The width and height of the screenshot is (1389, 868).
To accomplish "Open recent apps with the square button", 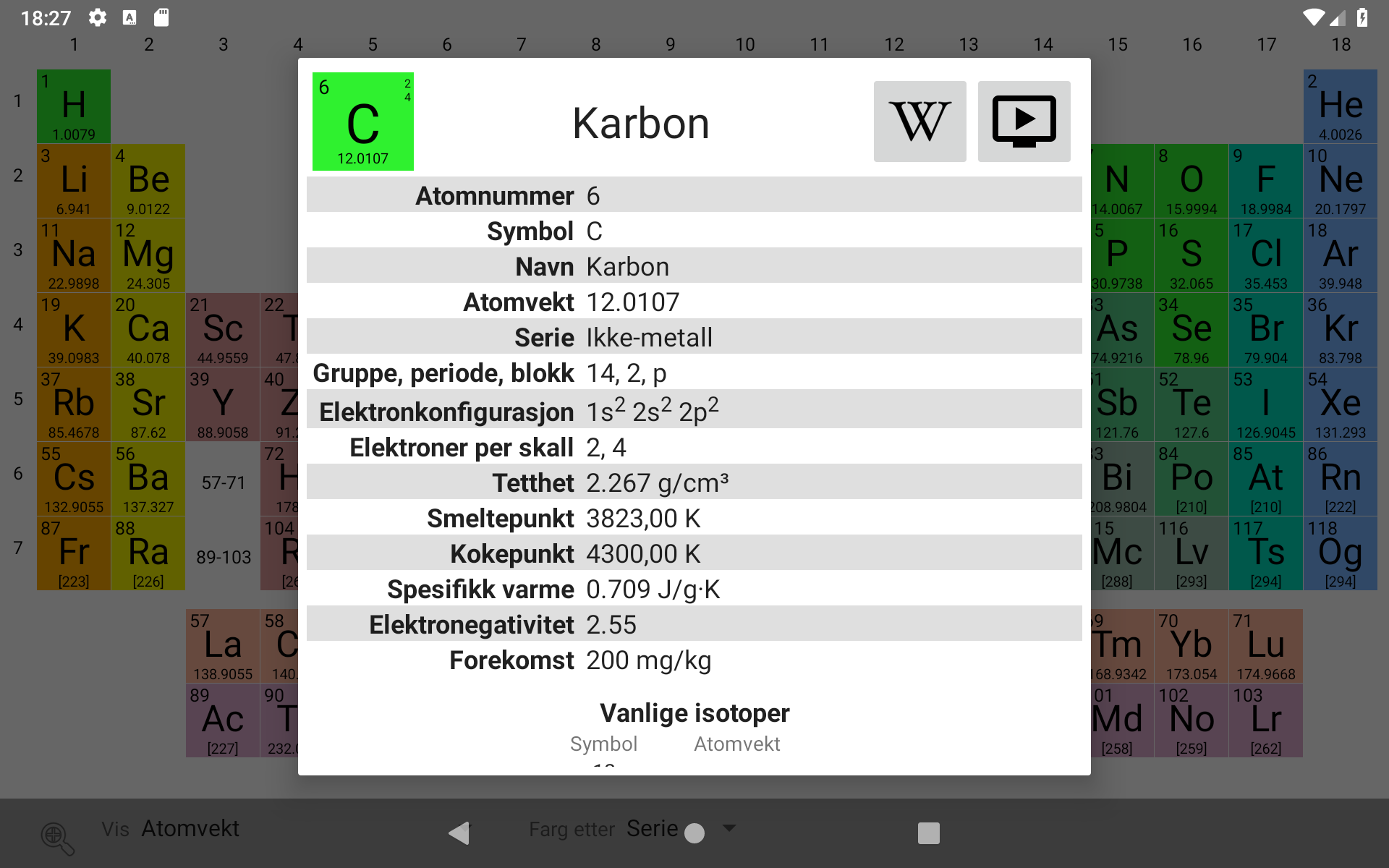I will pyautogui.click(x=928, y=833).
